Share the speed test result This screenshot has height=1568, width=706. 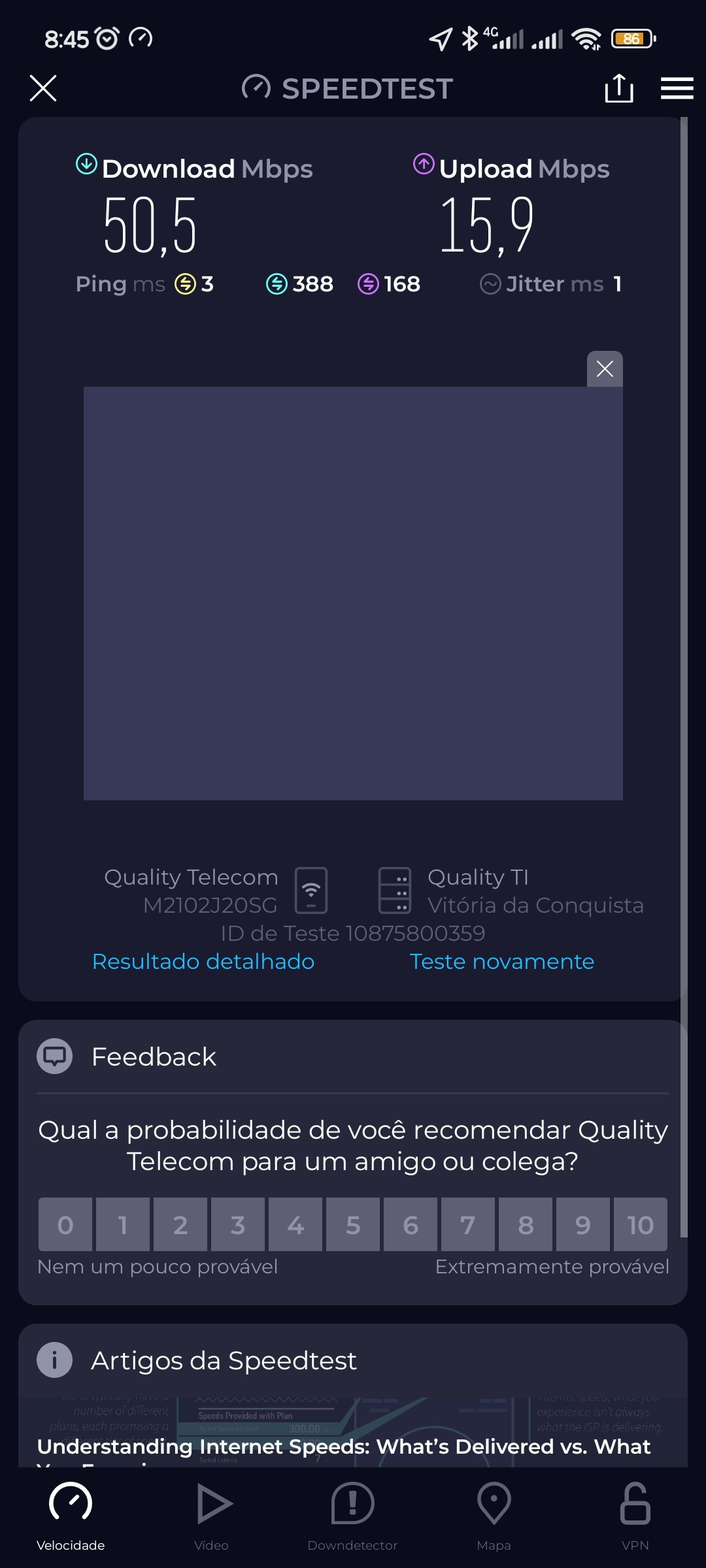(x=618, y=88)
